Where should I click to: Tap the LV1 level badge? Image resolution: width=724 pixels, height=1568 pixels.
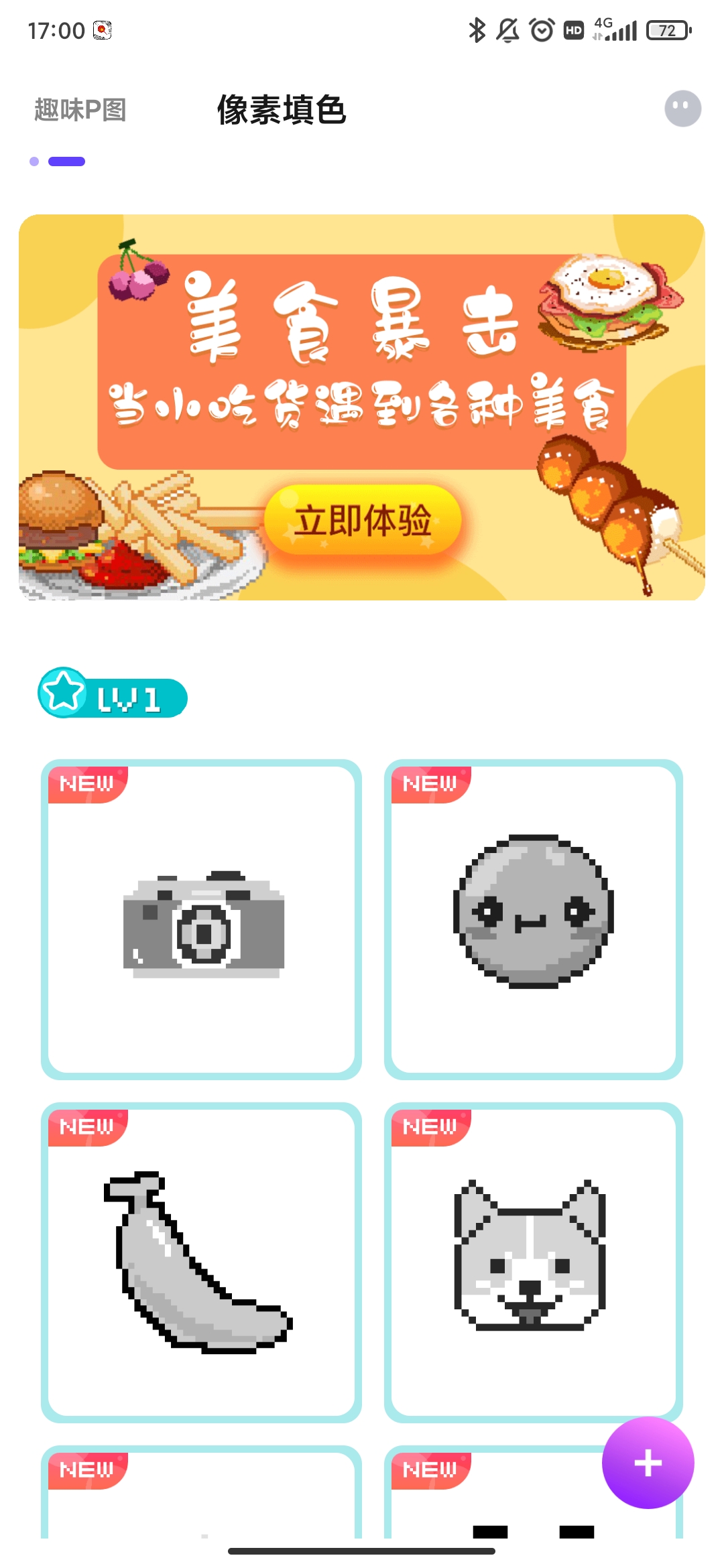pos(113,697)
